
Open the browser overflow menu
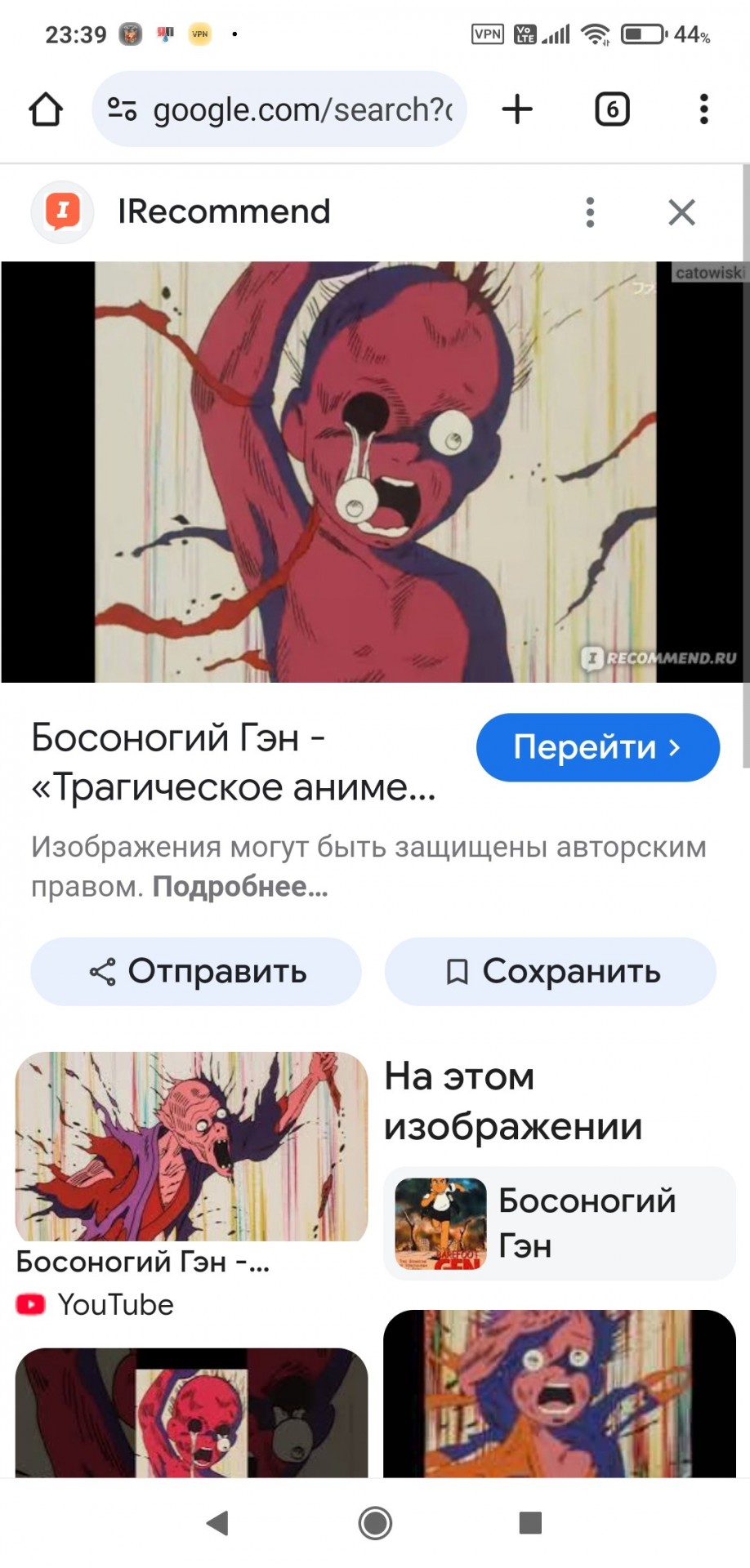(703, 109)
